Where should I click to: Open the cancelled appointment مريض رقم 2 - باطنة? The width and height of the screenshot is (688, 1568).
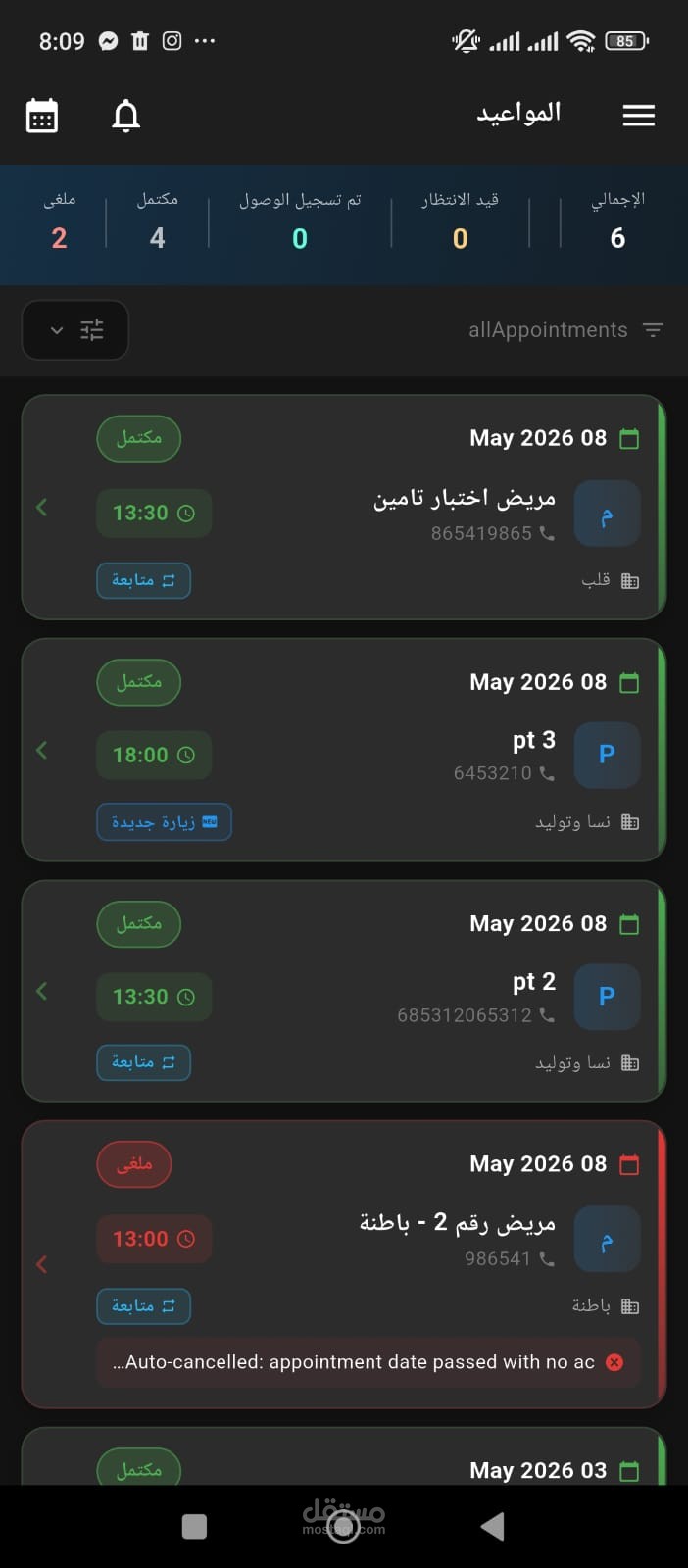click(x=344, y=1264)
